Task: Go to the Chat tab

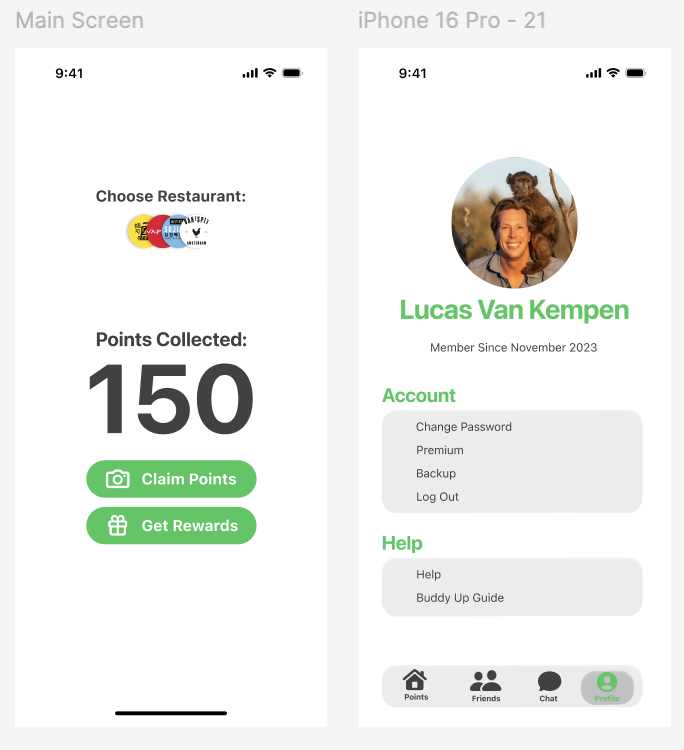Action: click(549, 686)
